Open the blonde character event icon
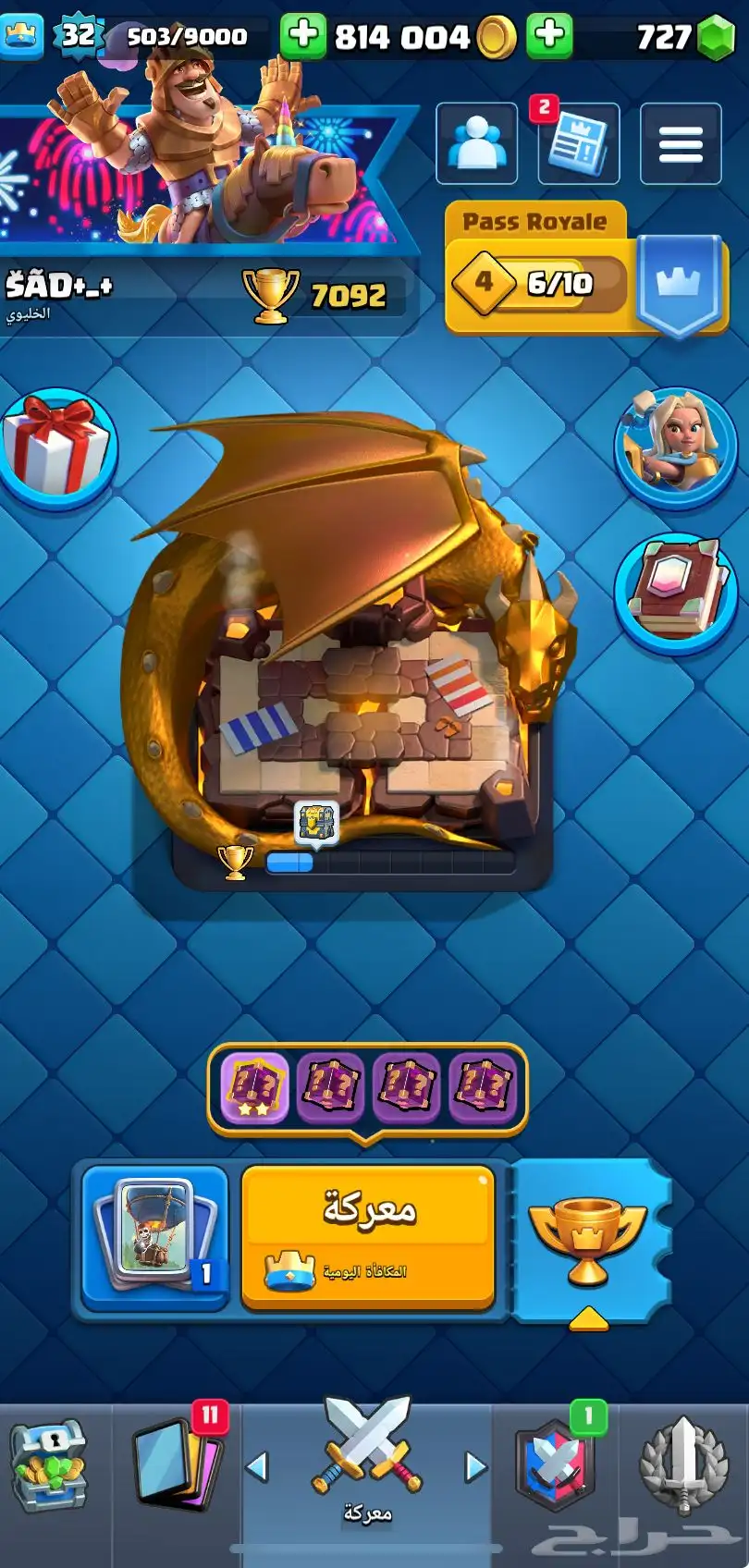 pyautogui.click(x=675, y=446)
